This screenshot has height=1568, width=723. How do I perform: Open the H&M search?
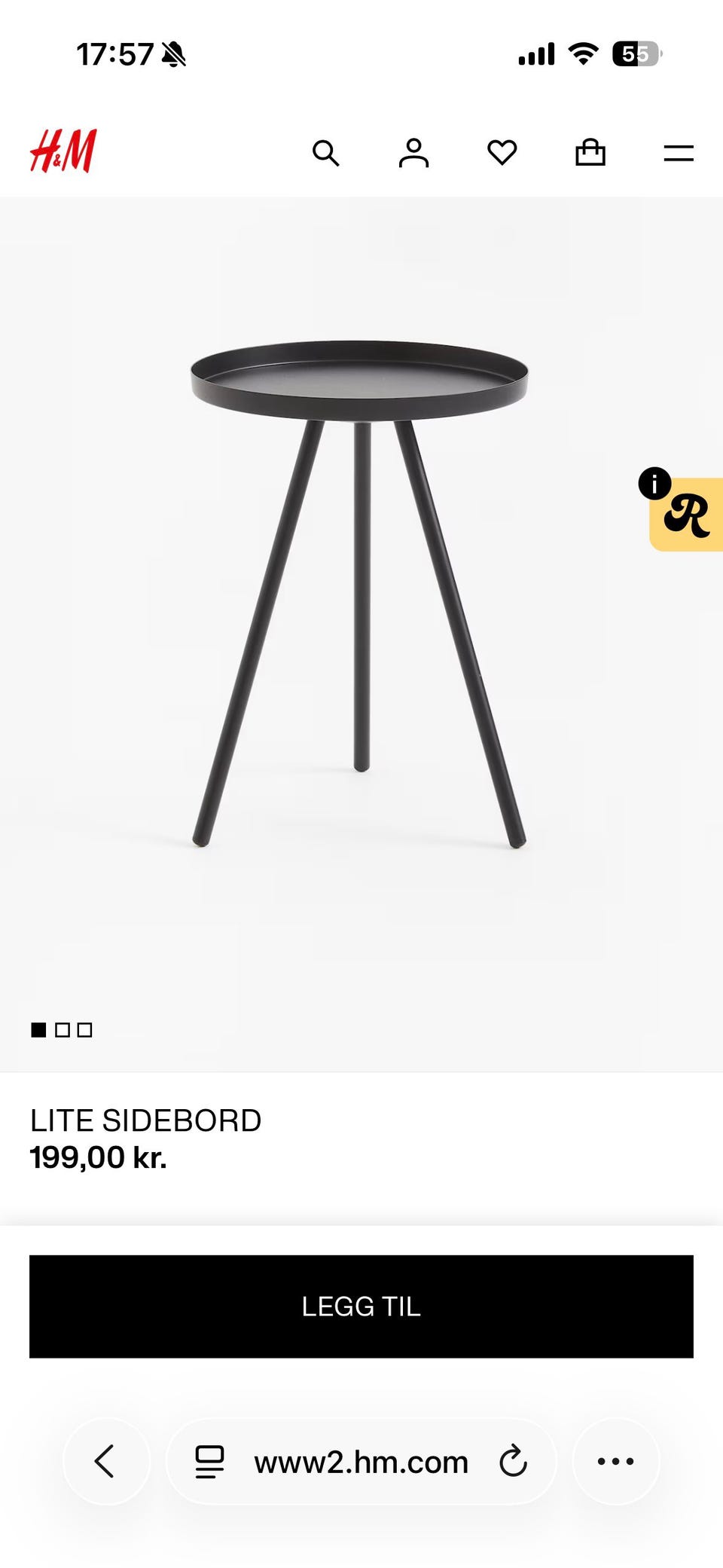pyautogui.click(x=325, y=153)
